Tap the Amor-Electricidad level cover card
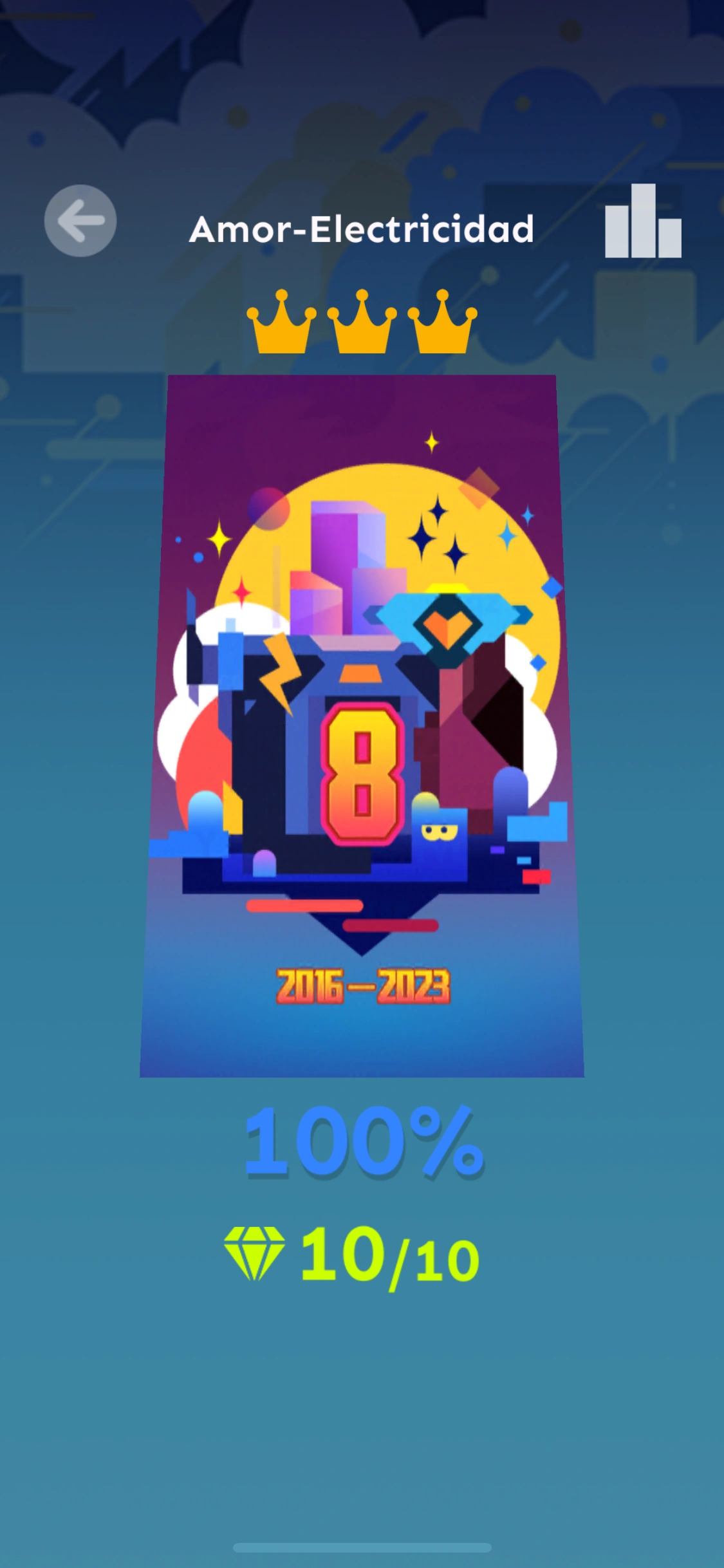This screenshot has width=724, height=1568. pyautogui.click(x=362, y=725)
